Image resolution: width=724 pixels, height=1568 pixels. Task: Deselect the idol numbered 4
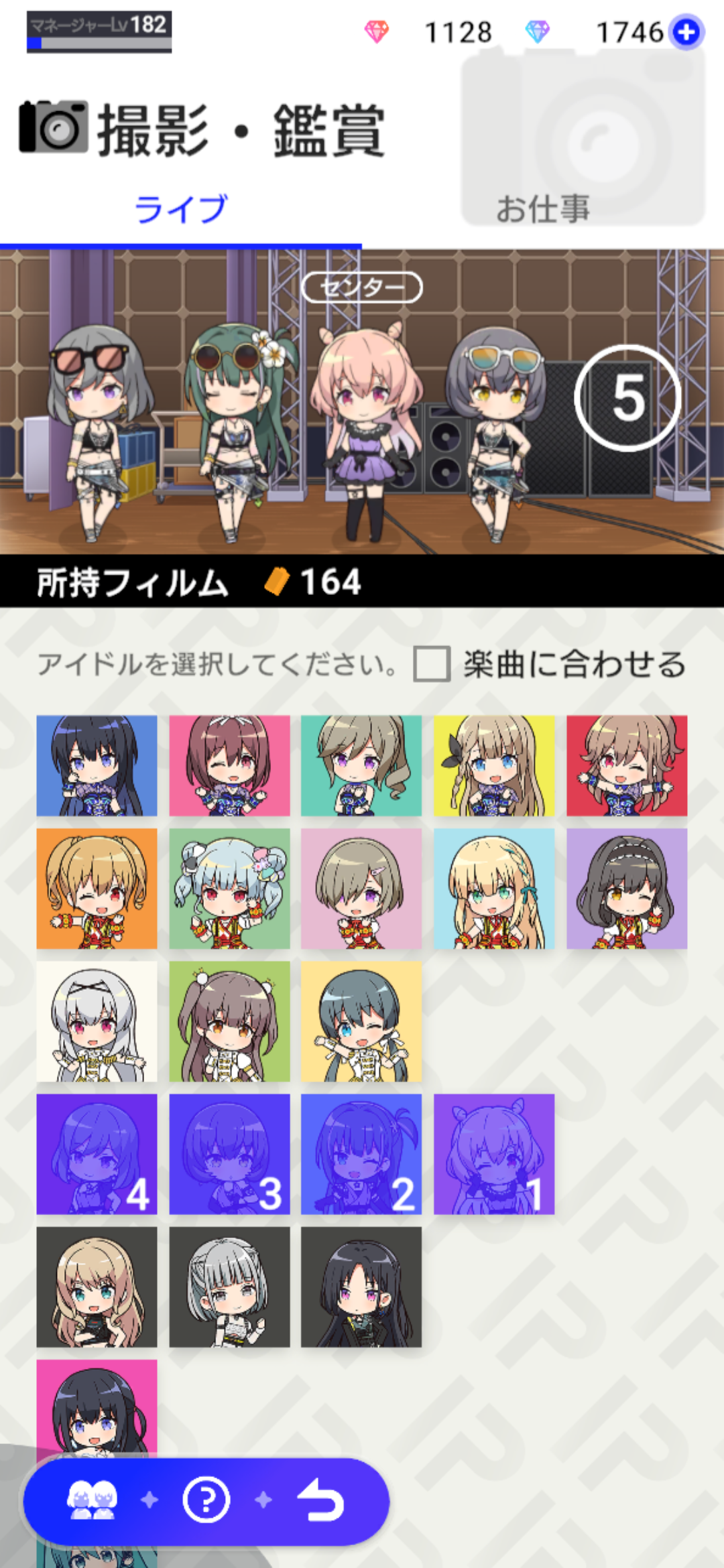(x=97, y=1154)
